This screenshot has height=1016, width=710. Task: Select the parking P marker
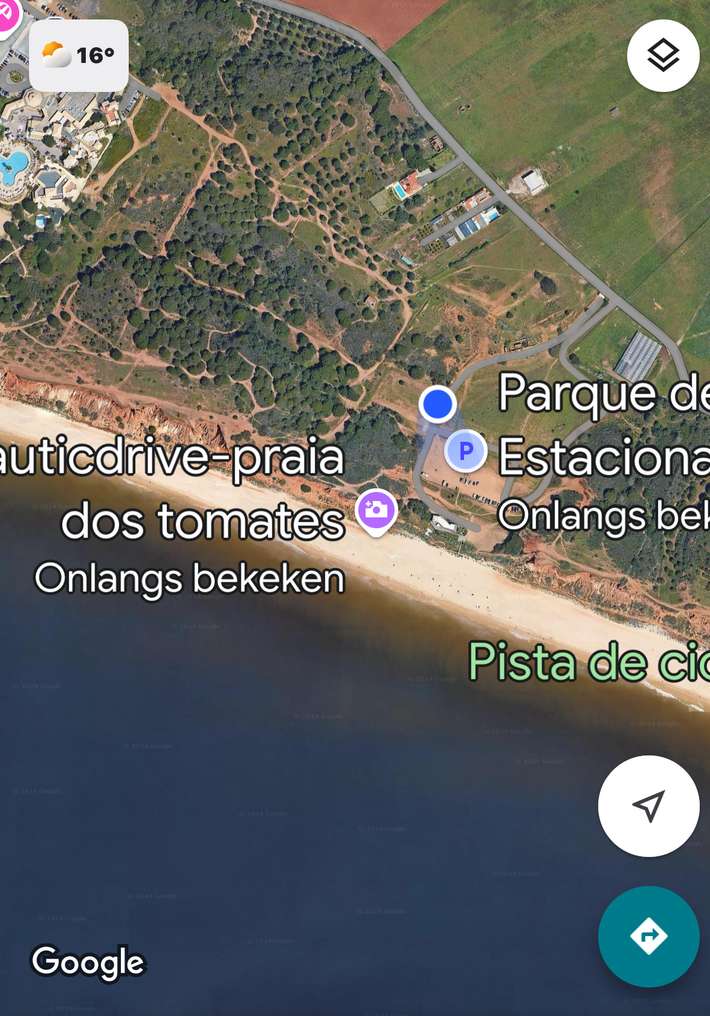465,452
